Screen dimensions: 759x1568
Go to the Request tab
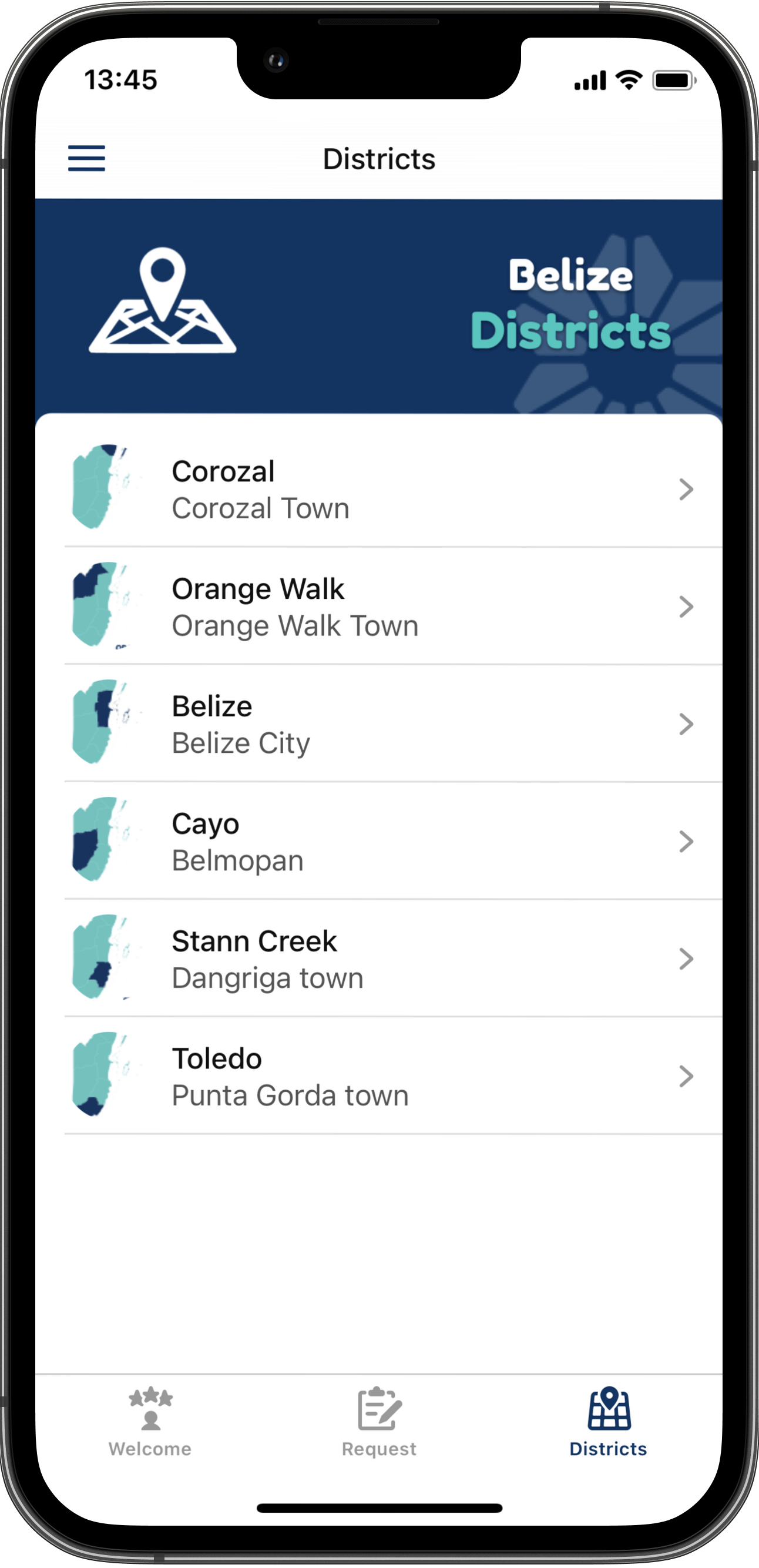click(378, 1421)
